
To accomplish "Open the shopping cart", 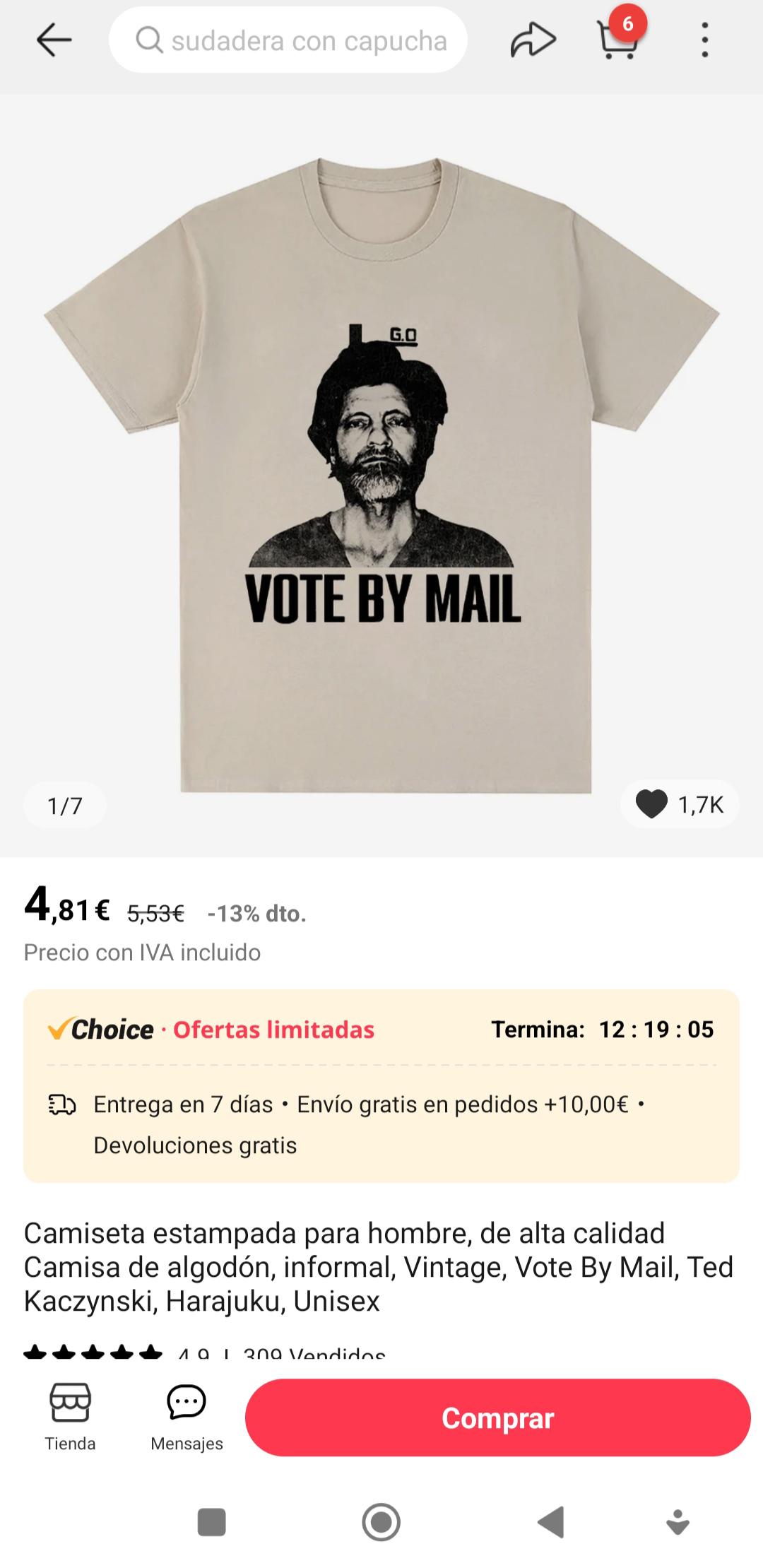I will [x=618, y=40].
